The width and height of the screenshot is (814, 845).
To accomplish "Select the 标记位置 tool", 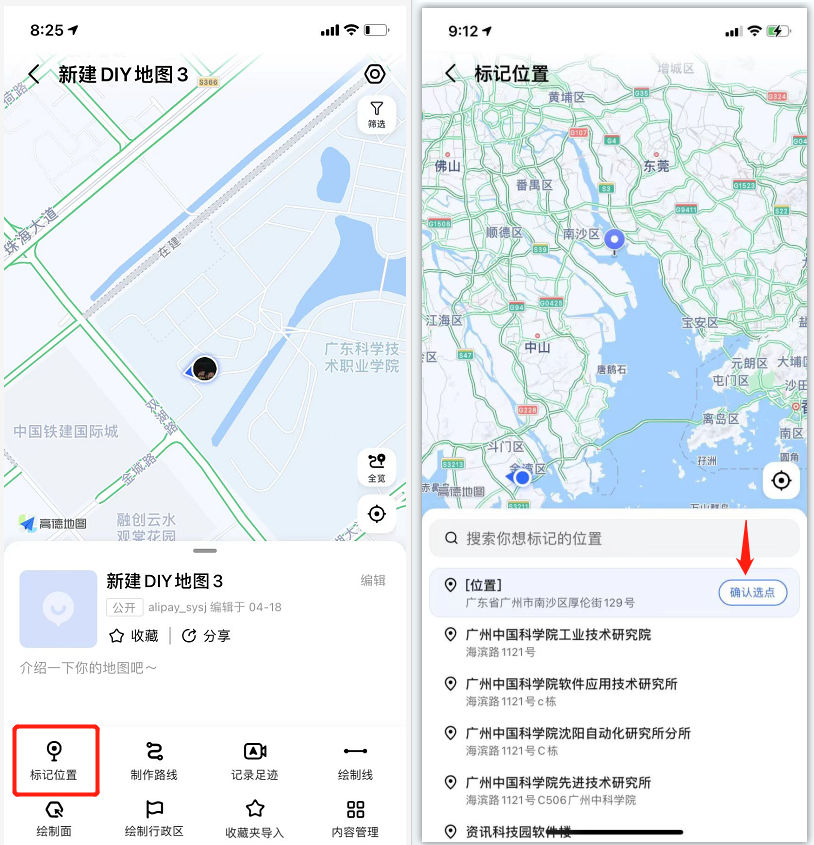I will coord(54,761).
